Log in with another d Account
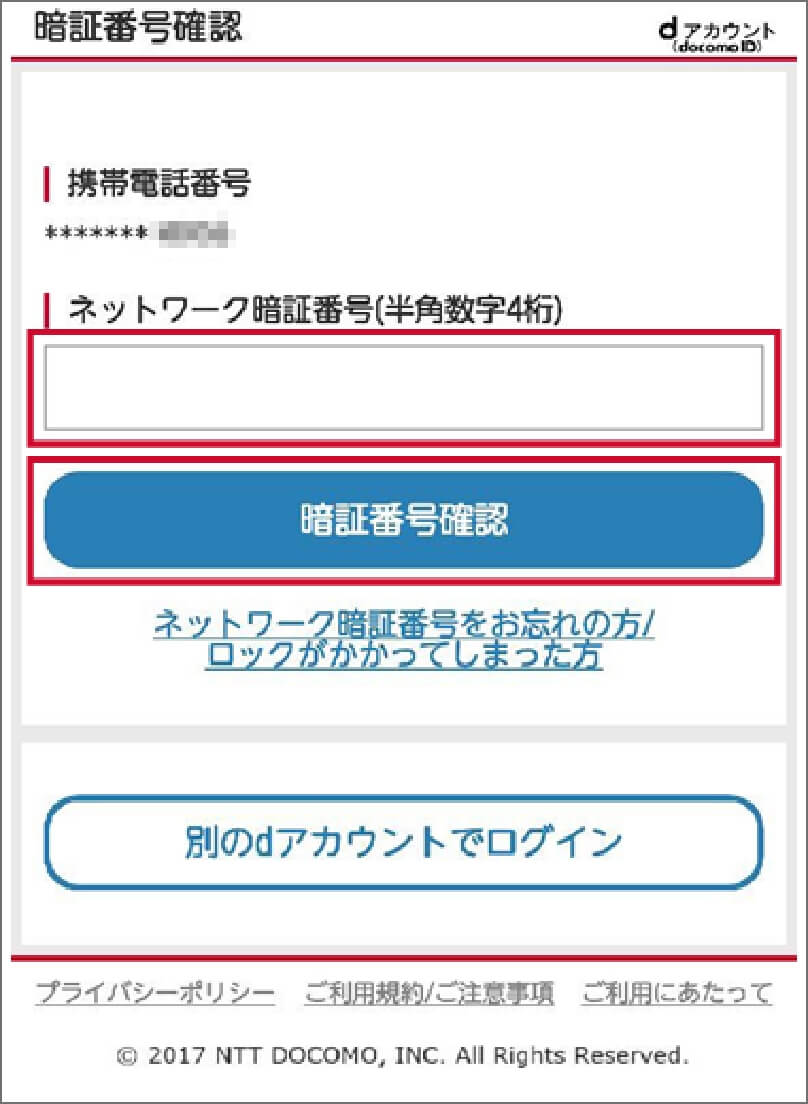This screenshot has height=1104, width=808. pos(403,842)
